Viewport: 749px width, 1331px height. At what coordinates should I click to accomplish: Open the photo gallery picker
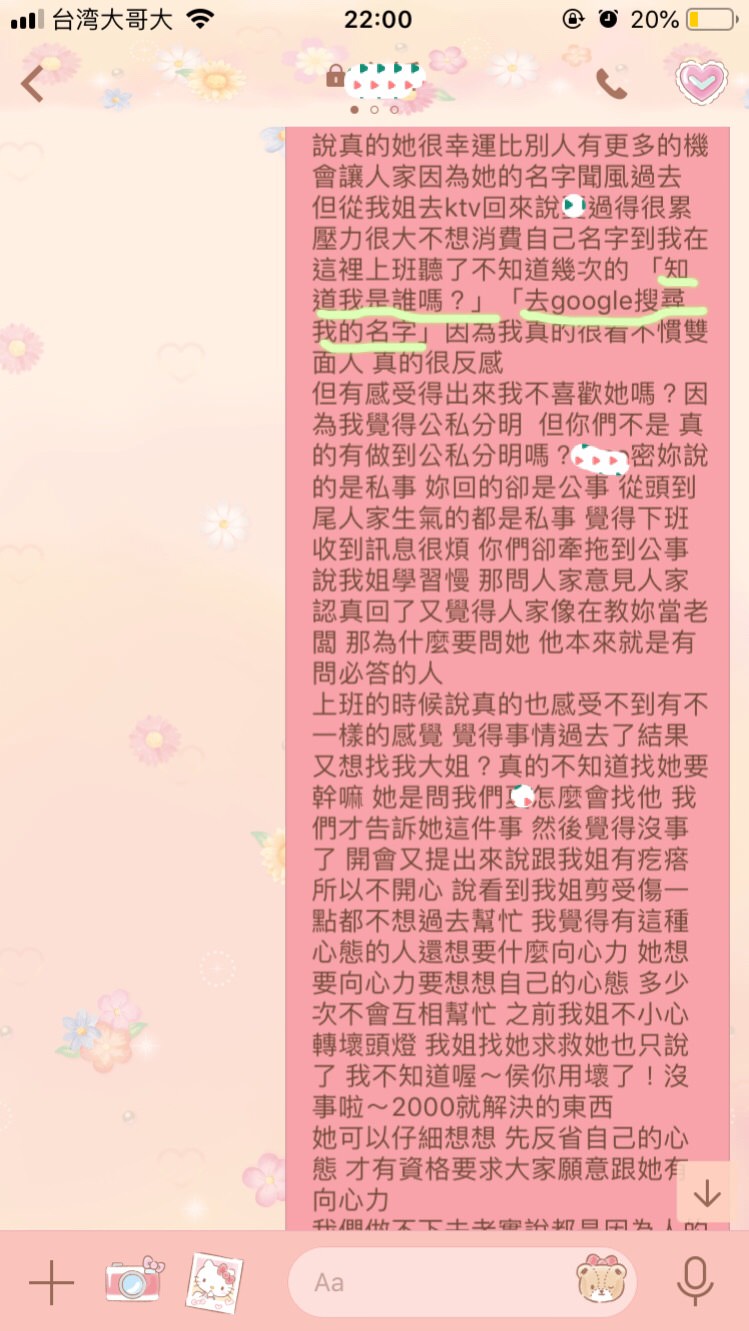pyautogui.click(x=215, y=1281)
